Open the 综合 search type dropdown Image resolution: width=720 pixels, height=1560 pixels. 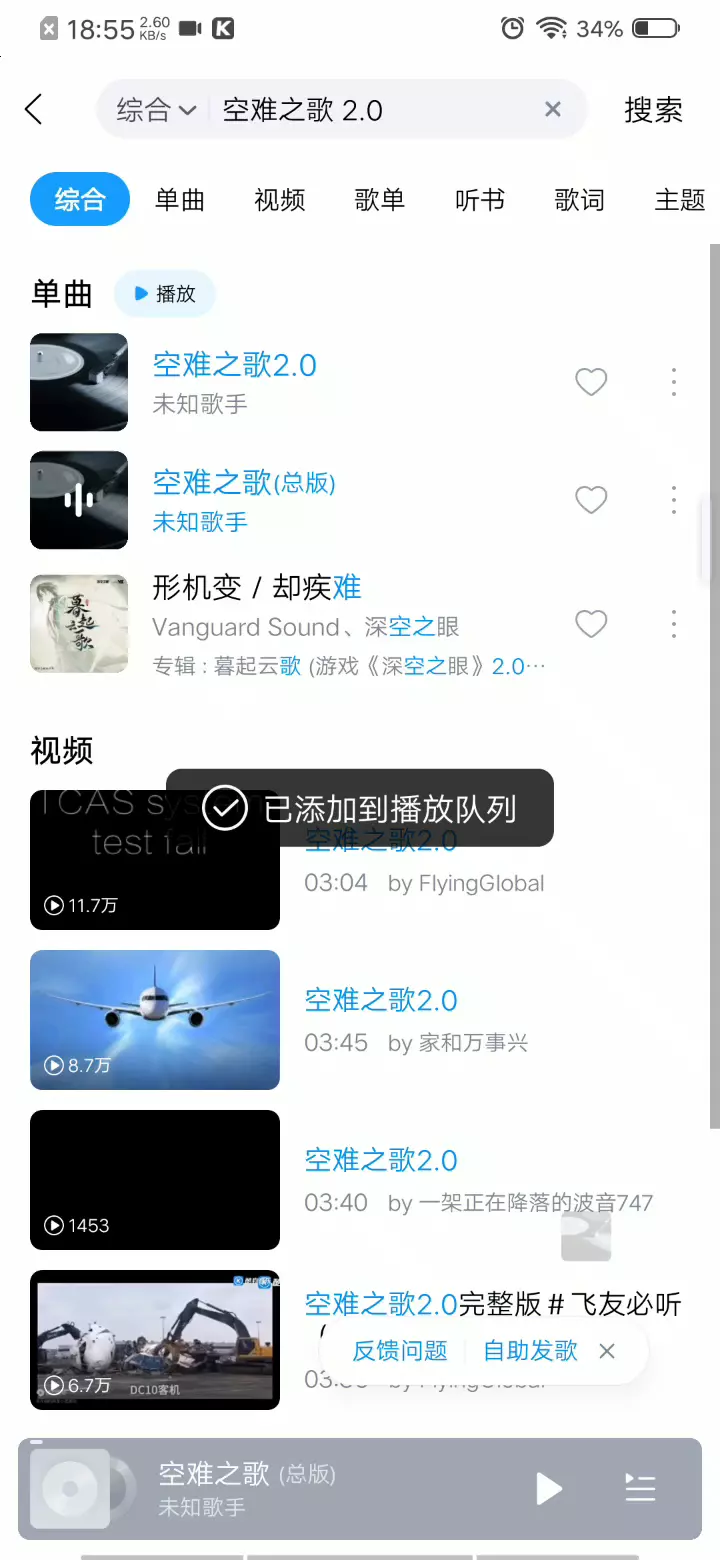tap(155, 110)
